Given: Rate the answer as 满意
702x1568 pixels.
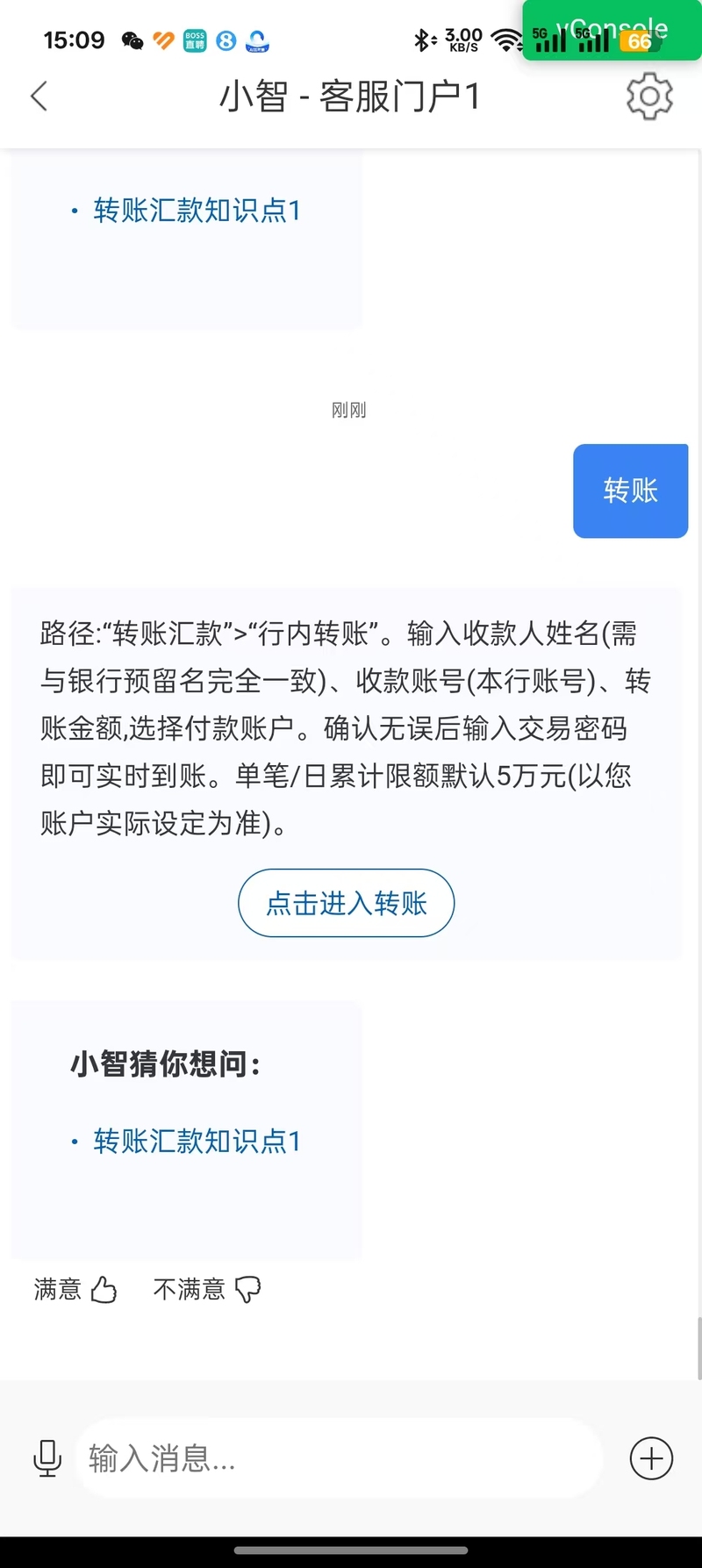Looking at the screenshot, I should pos(75,1289).
